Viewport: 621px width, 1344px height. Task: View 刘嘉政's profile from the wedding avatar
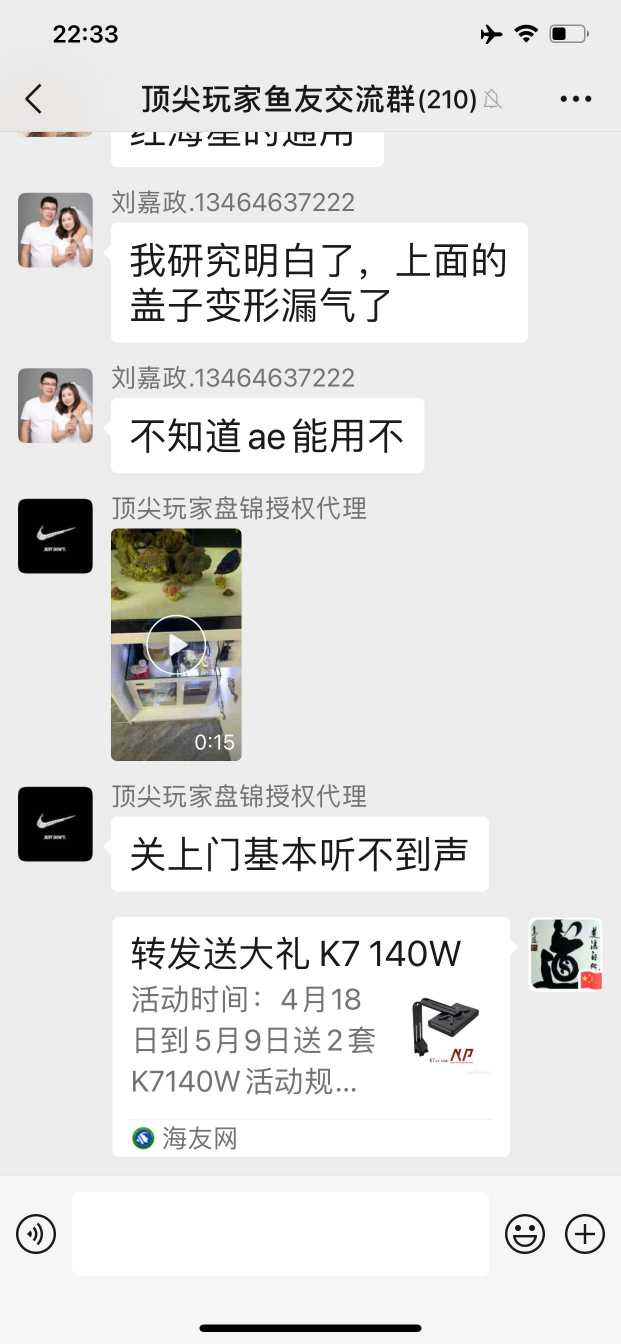click(55, 230)
